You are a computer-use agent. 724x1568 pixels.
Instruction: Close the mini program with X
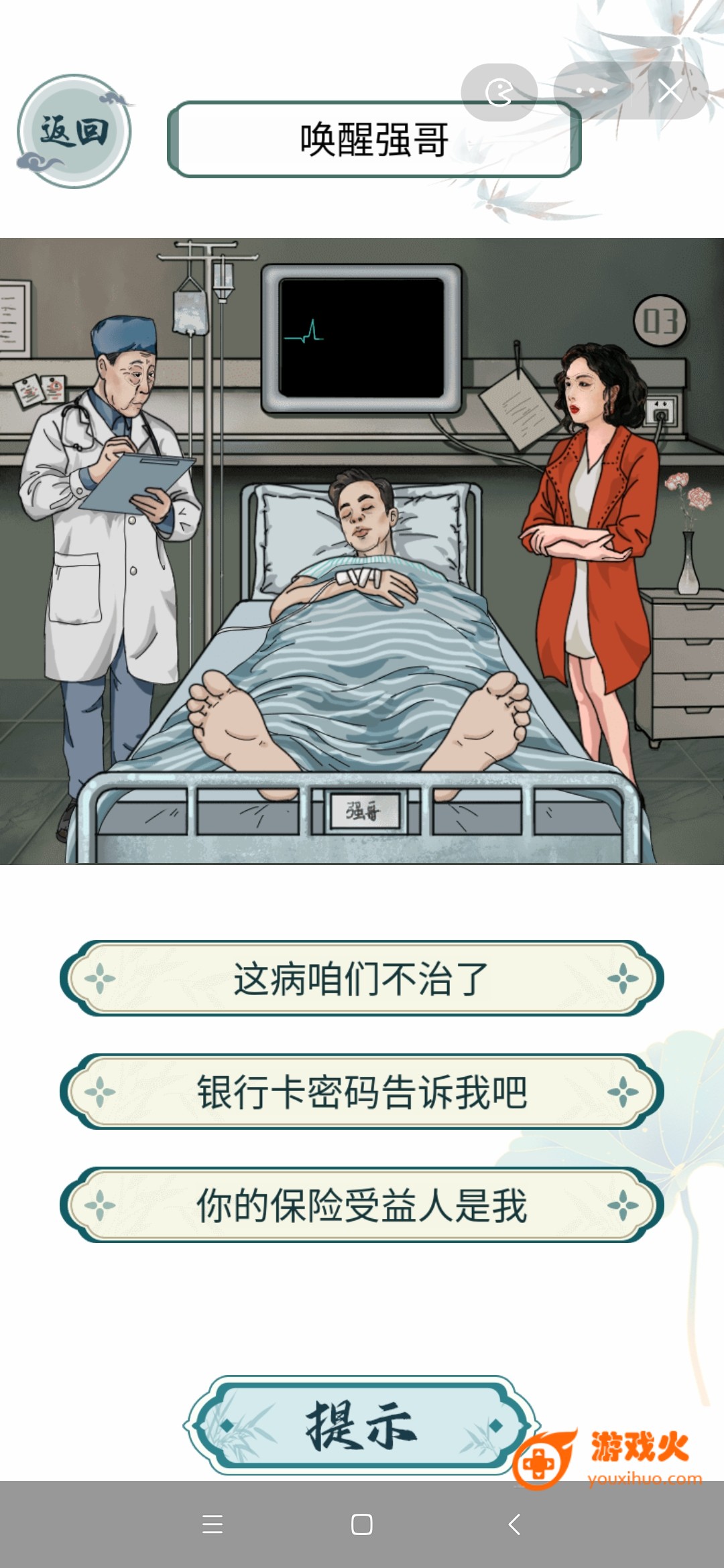click(670, 91)
